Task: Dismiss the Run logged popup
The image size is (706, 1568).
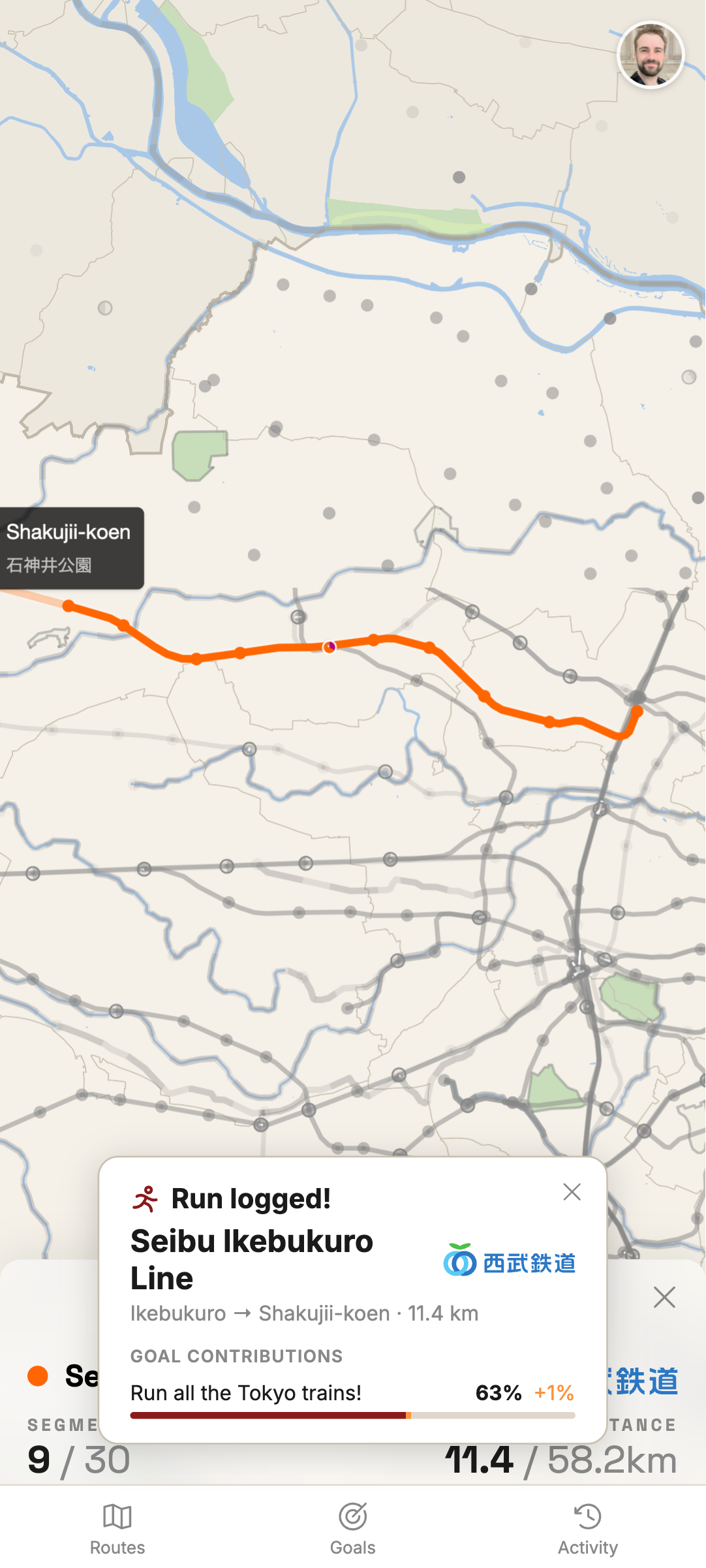Action: pos(572,1192)
